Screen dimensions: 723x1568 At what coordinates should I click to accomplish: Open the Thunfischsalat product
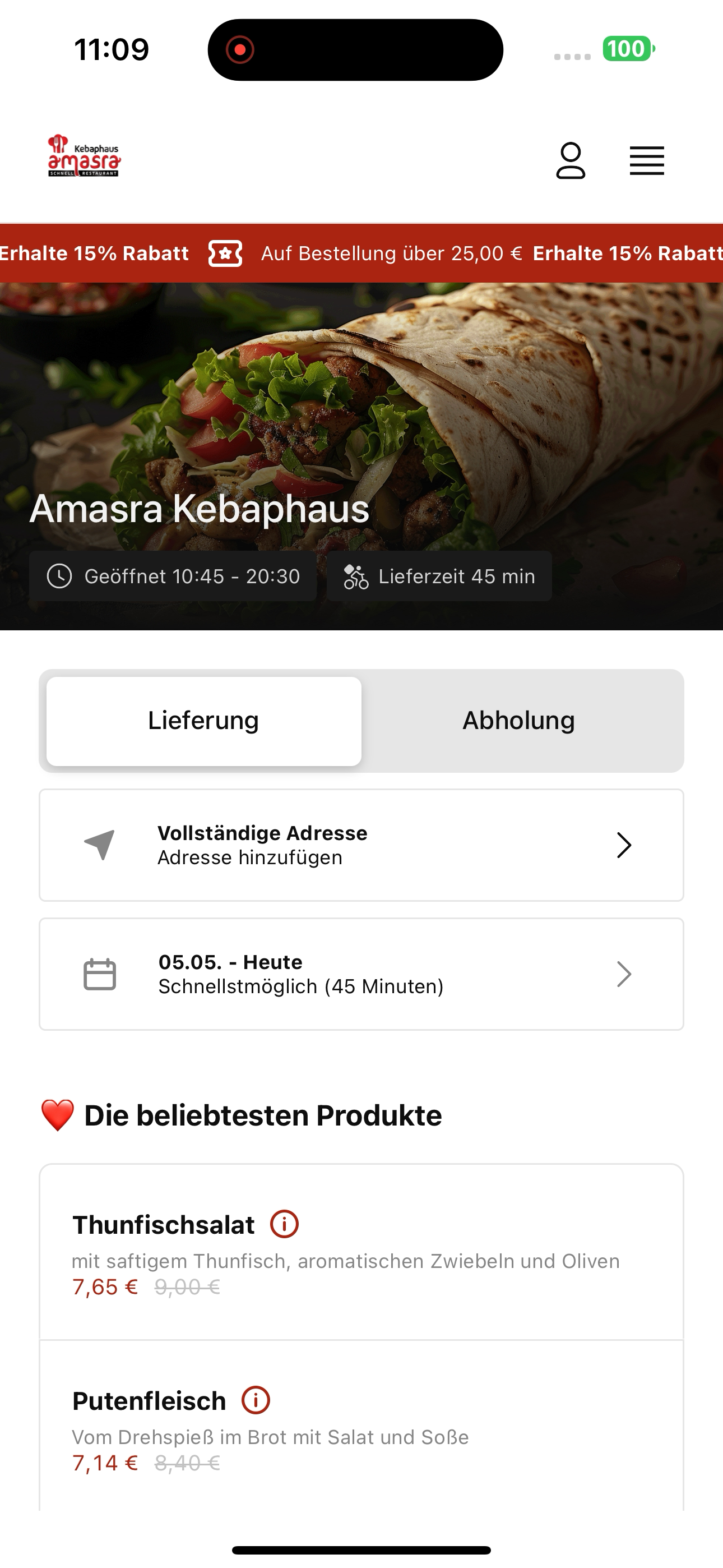[361, 1252]
